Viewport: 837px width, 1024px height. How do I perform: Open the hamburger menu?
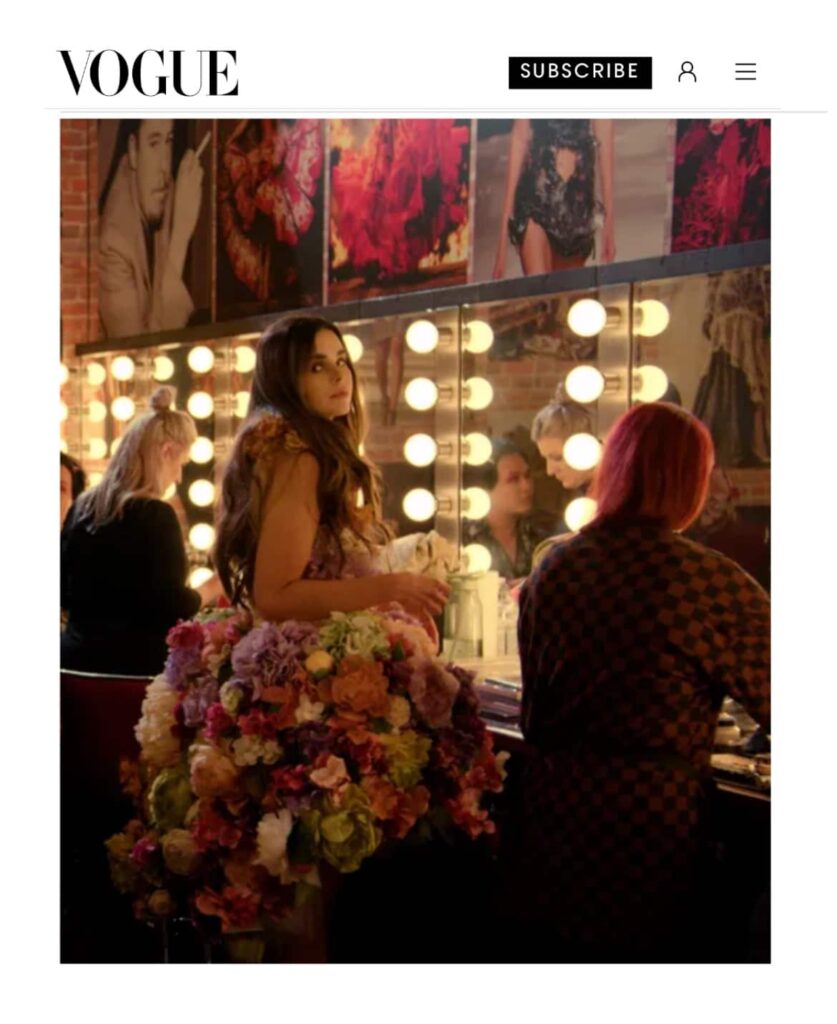point(745,72)
